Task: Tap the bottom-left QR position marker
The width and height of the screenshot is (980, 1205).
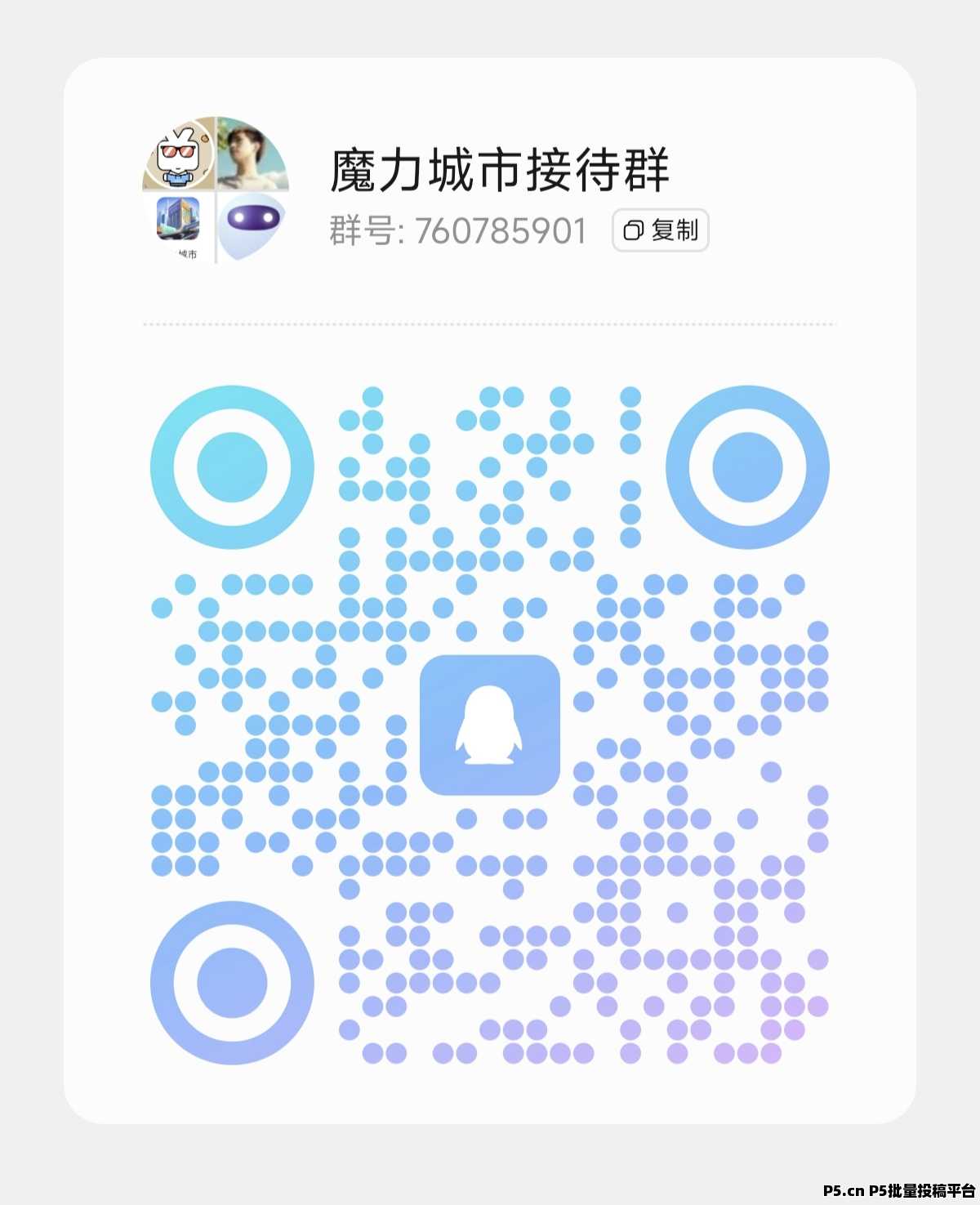Action: click(x=232, y=984)
